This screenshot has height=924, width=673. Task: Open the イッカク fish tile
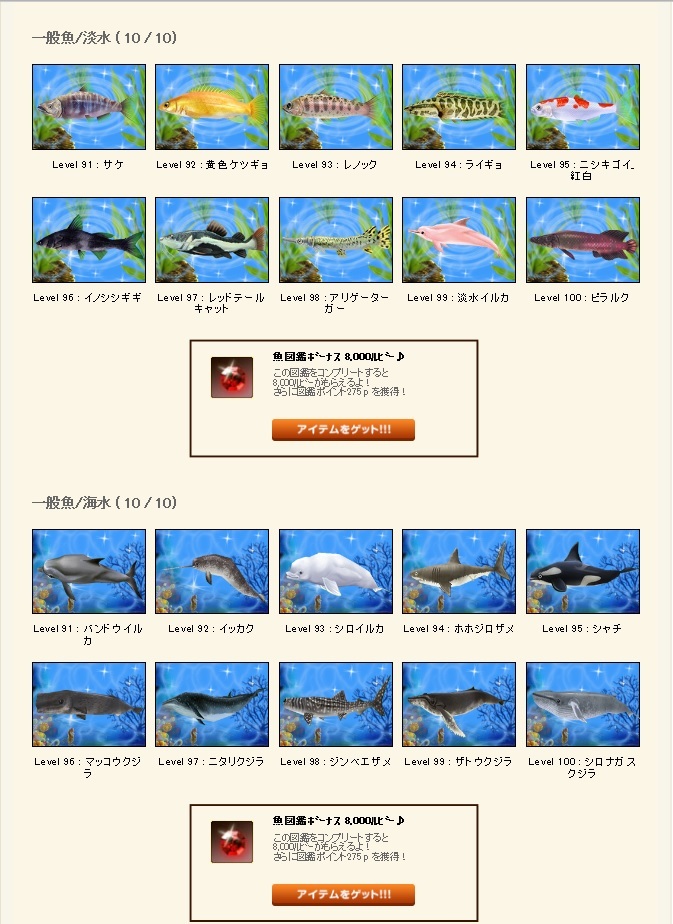[x=212, y=571]
